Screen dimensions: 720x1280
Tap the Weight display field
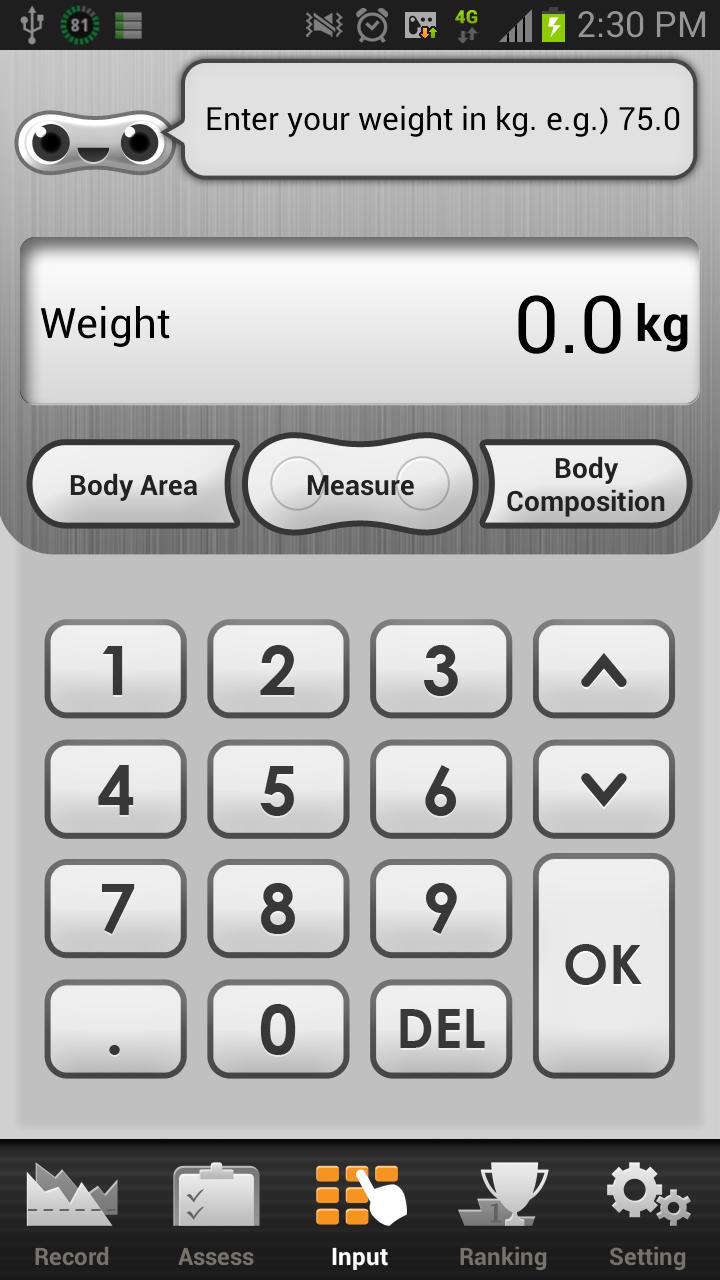(360, 323)
